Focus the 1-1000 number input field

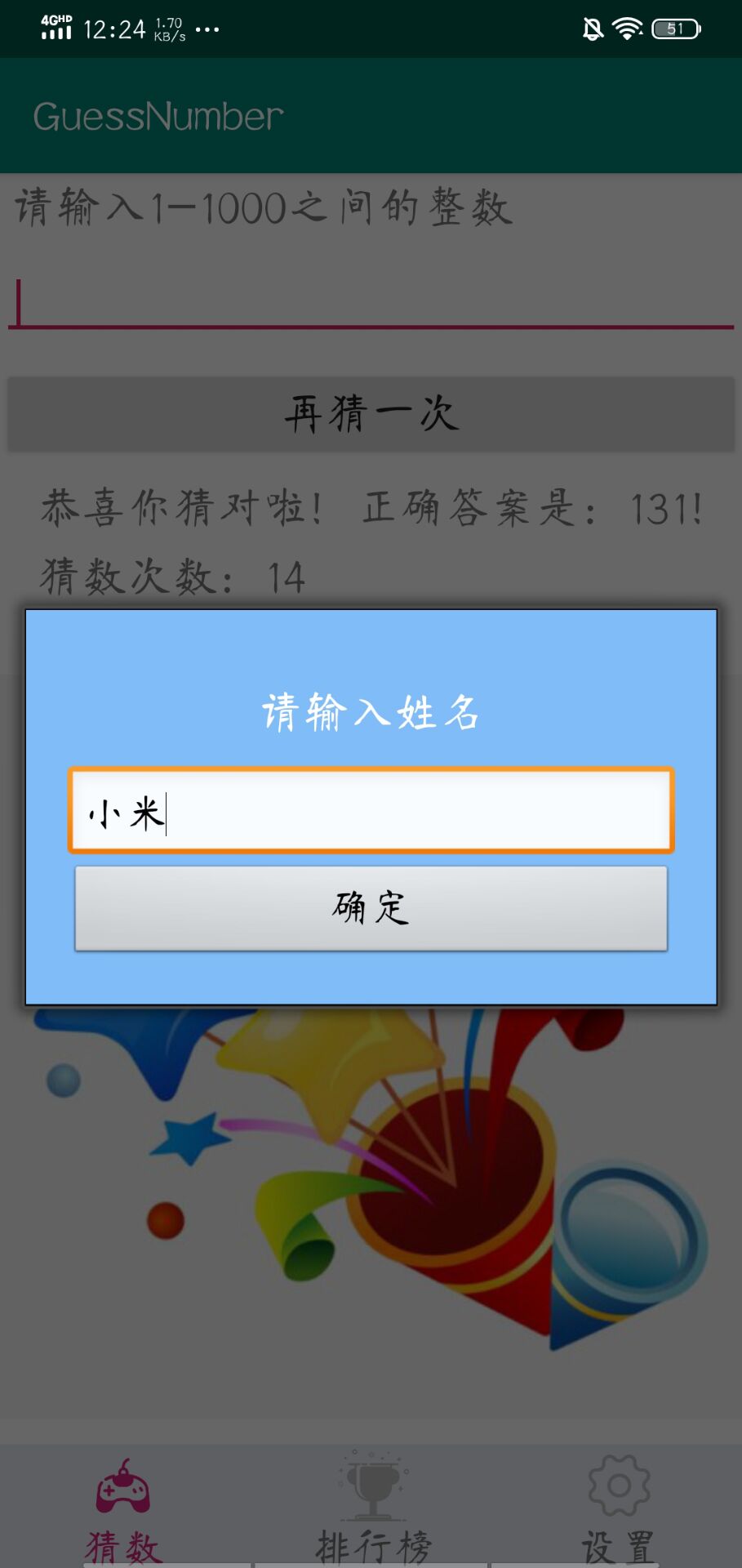click(x=371, y=302)
